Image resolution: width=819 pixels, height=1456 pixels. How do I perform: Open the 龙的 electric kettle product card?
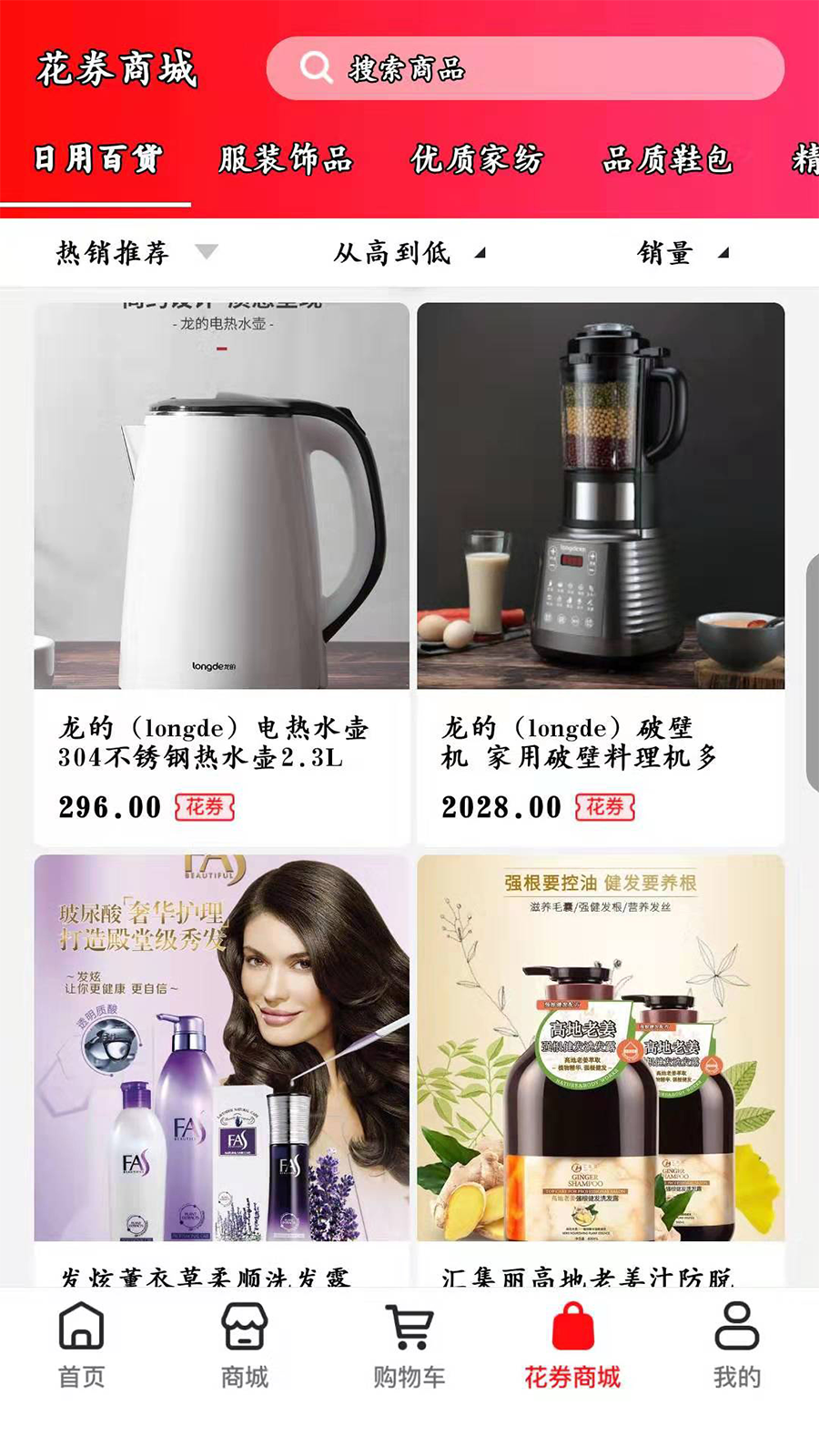pos(221,573)
